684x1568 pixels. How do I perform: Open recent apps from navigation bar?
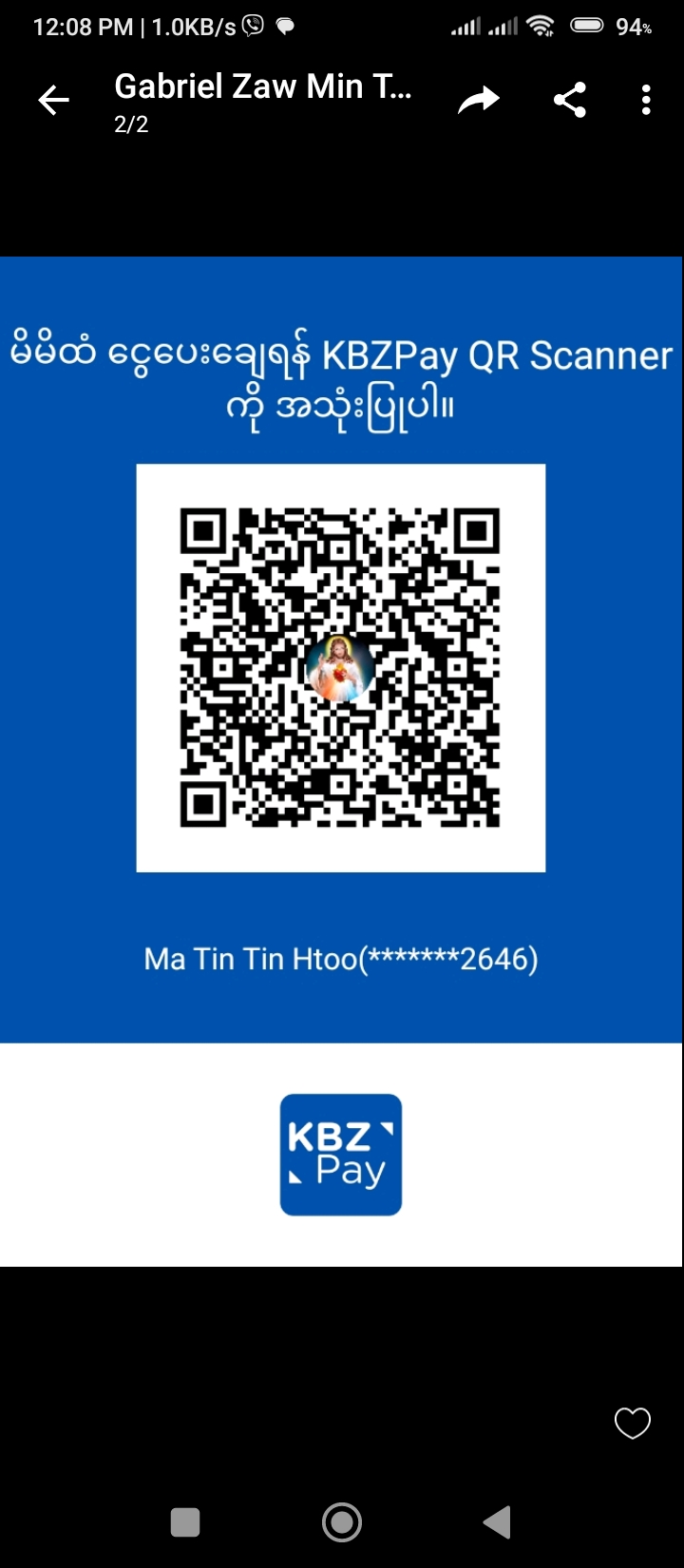[185, 1522]
